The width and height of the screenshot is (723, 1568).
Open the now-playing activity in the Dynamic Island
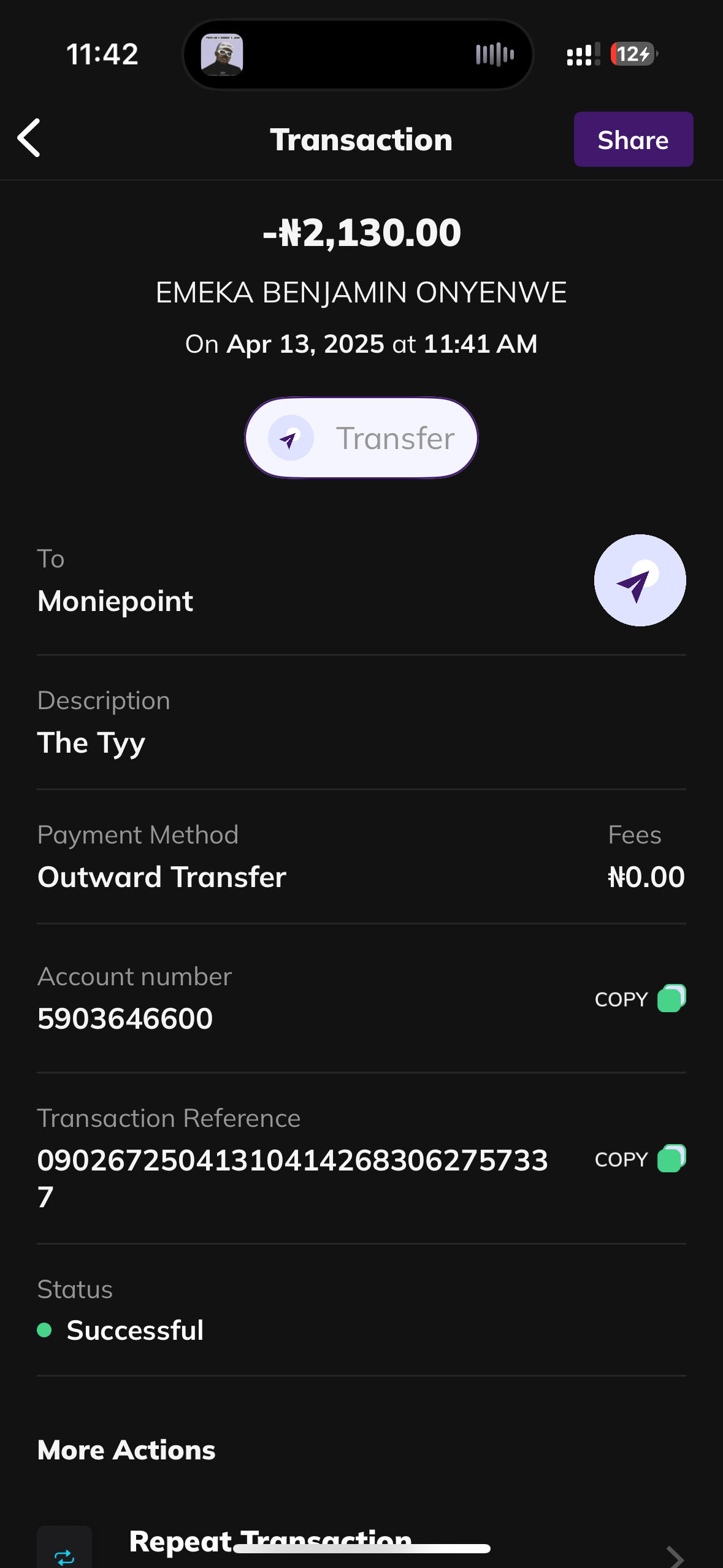[358, 55]
